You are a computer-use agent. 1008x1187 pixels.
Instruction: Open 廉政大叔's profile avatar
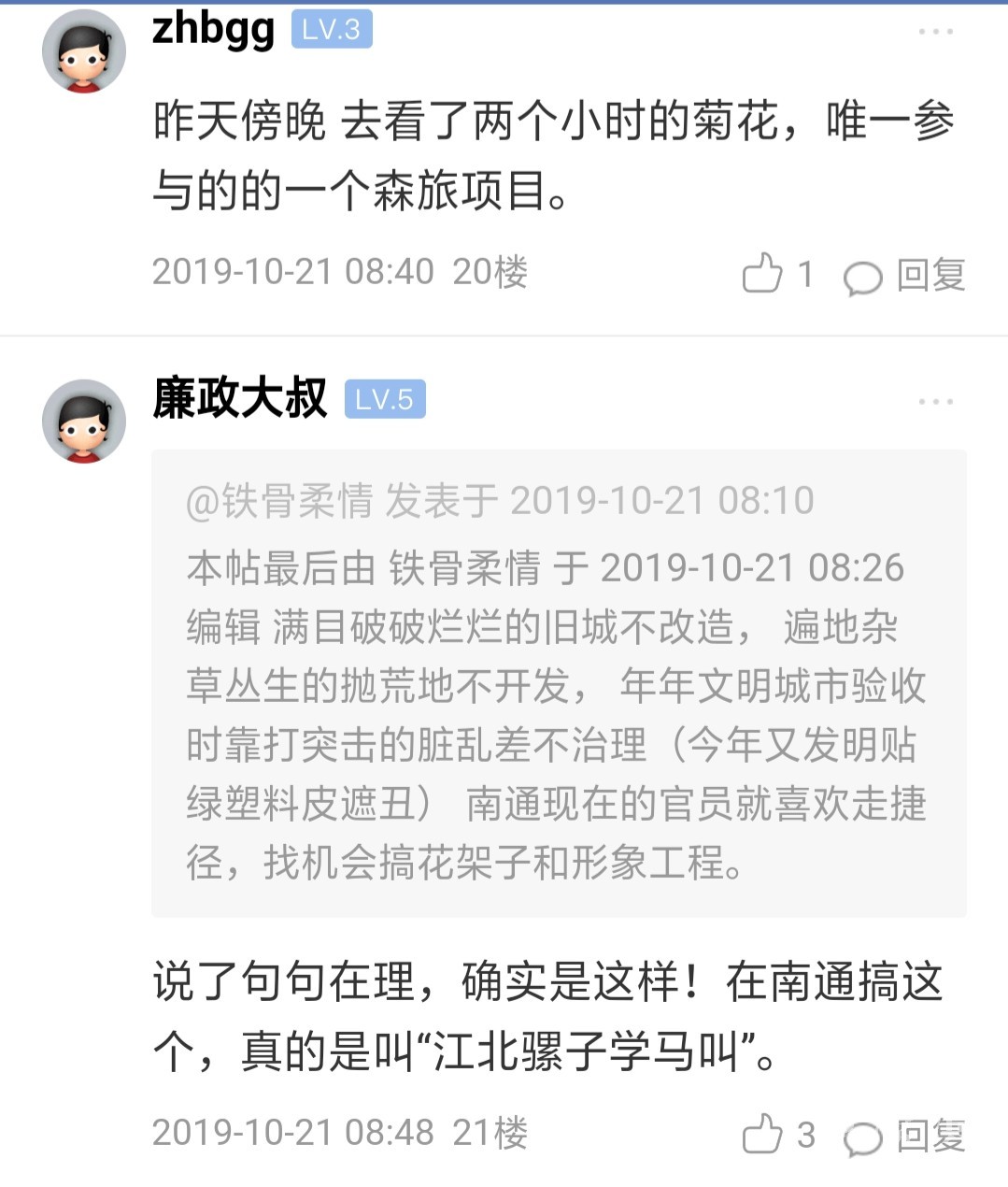[83, 422]
